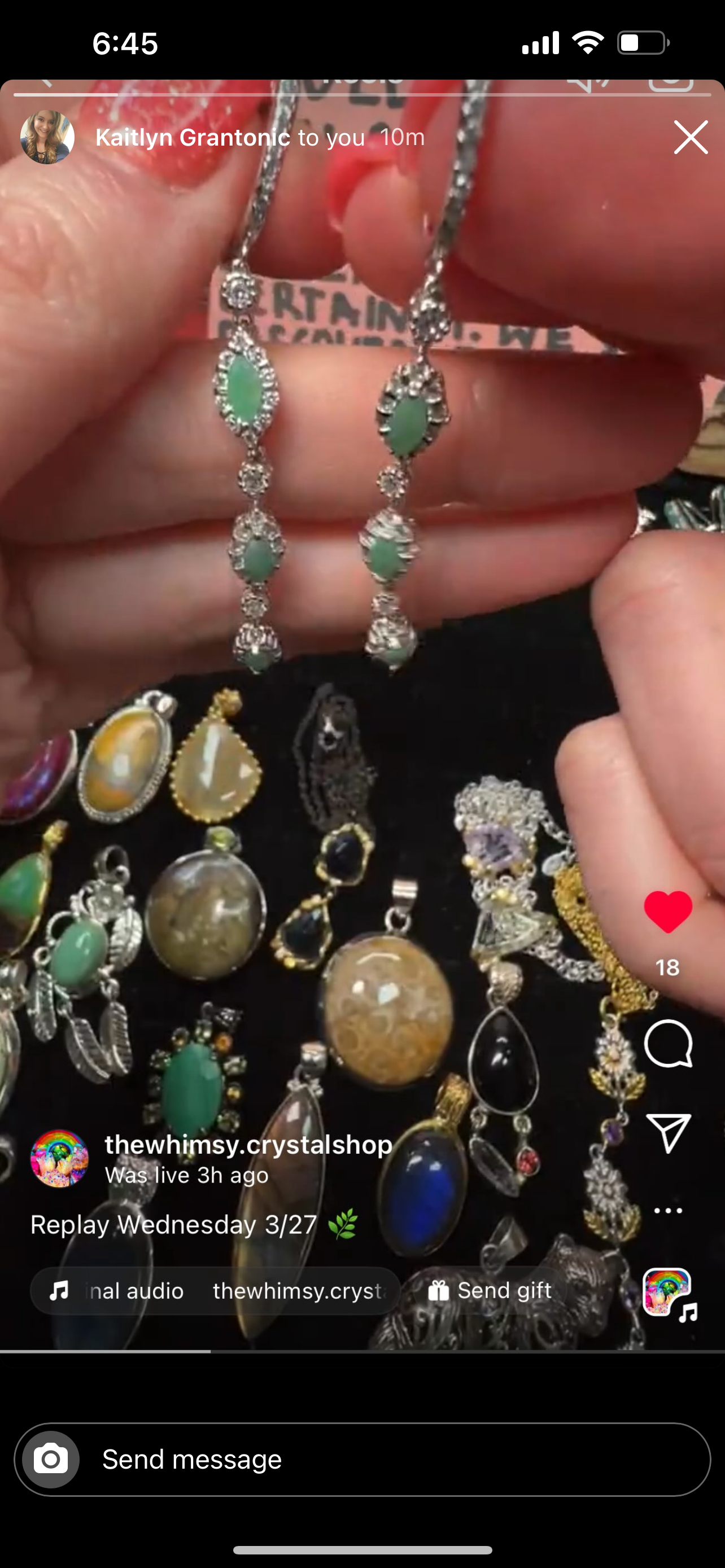Open the three-dot more options menu
The image size is (725, 1568).
point(668,1210)
